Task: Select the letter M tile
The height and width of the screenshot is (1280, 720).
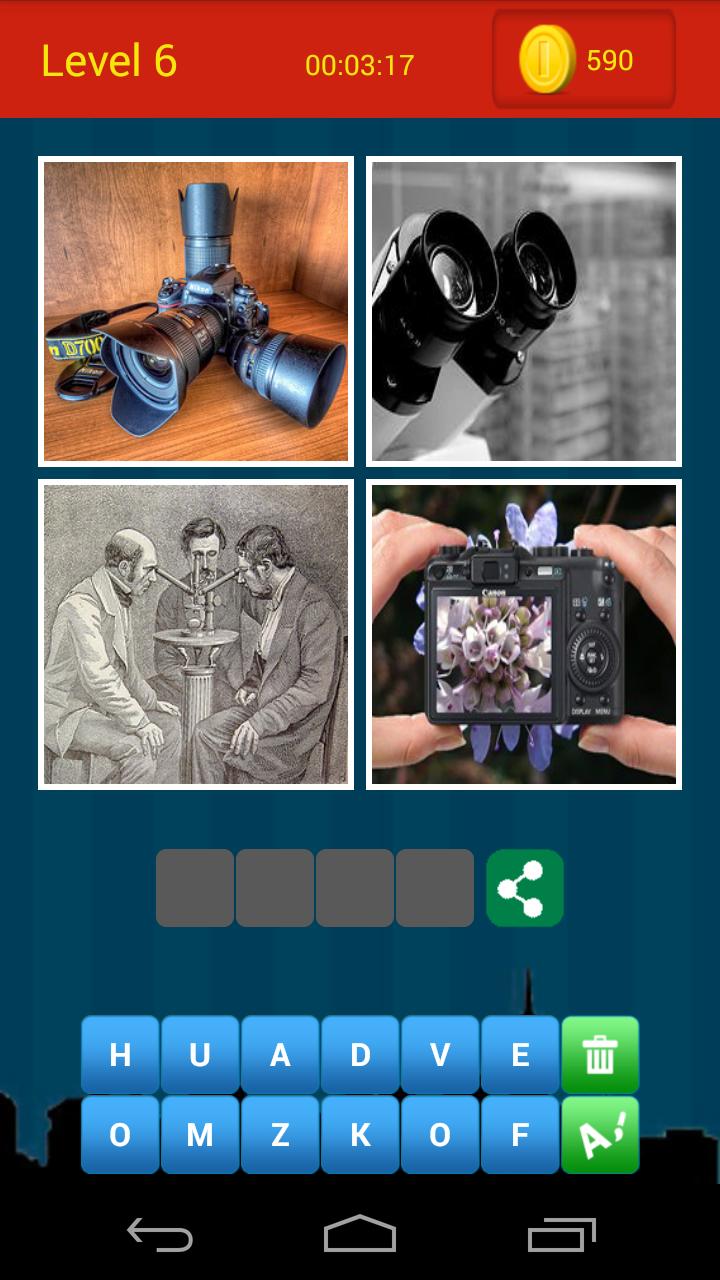Action: point(200,1134)
